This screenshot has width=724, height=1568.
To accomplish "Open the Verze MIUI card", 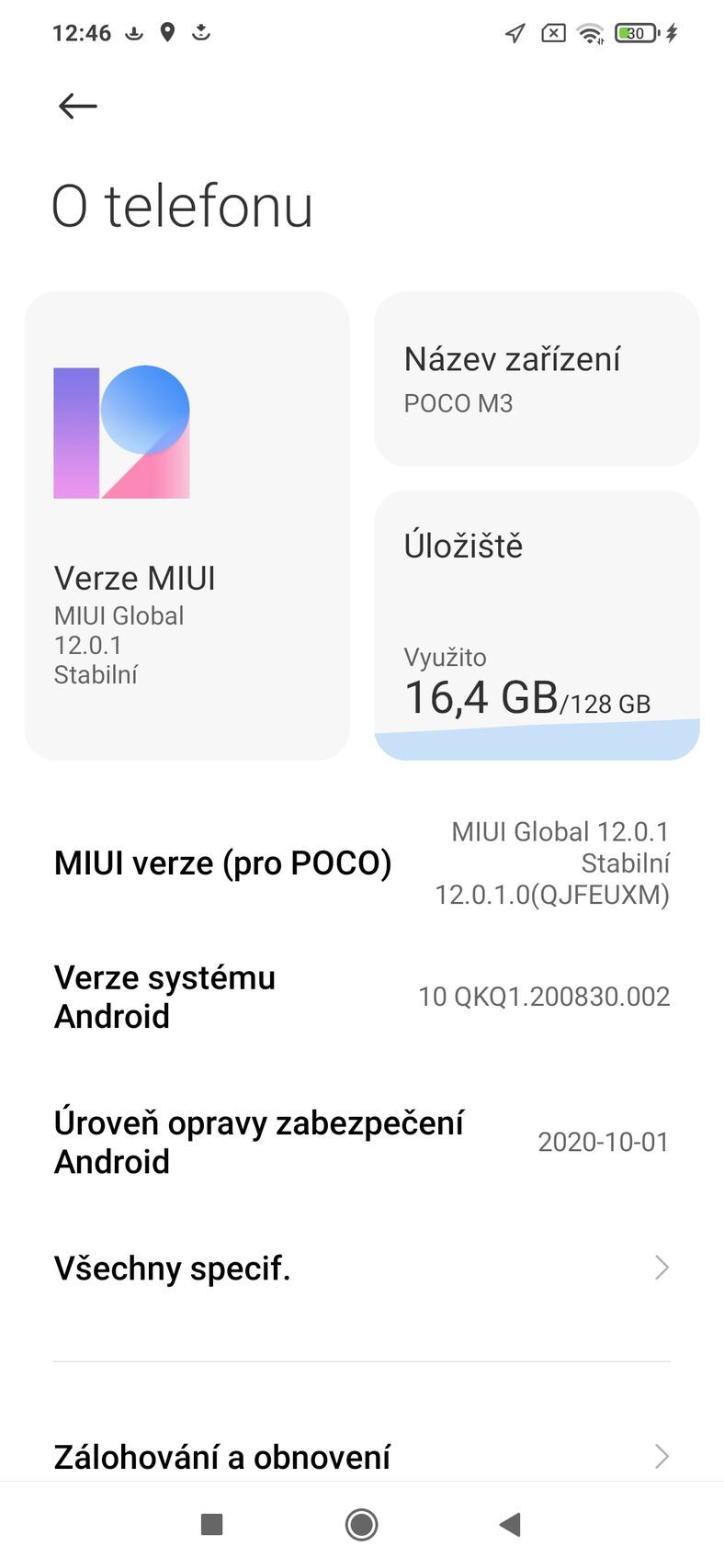I will [187, 525].
